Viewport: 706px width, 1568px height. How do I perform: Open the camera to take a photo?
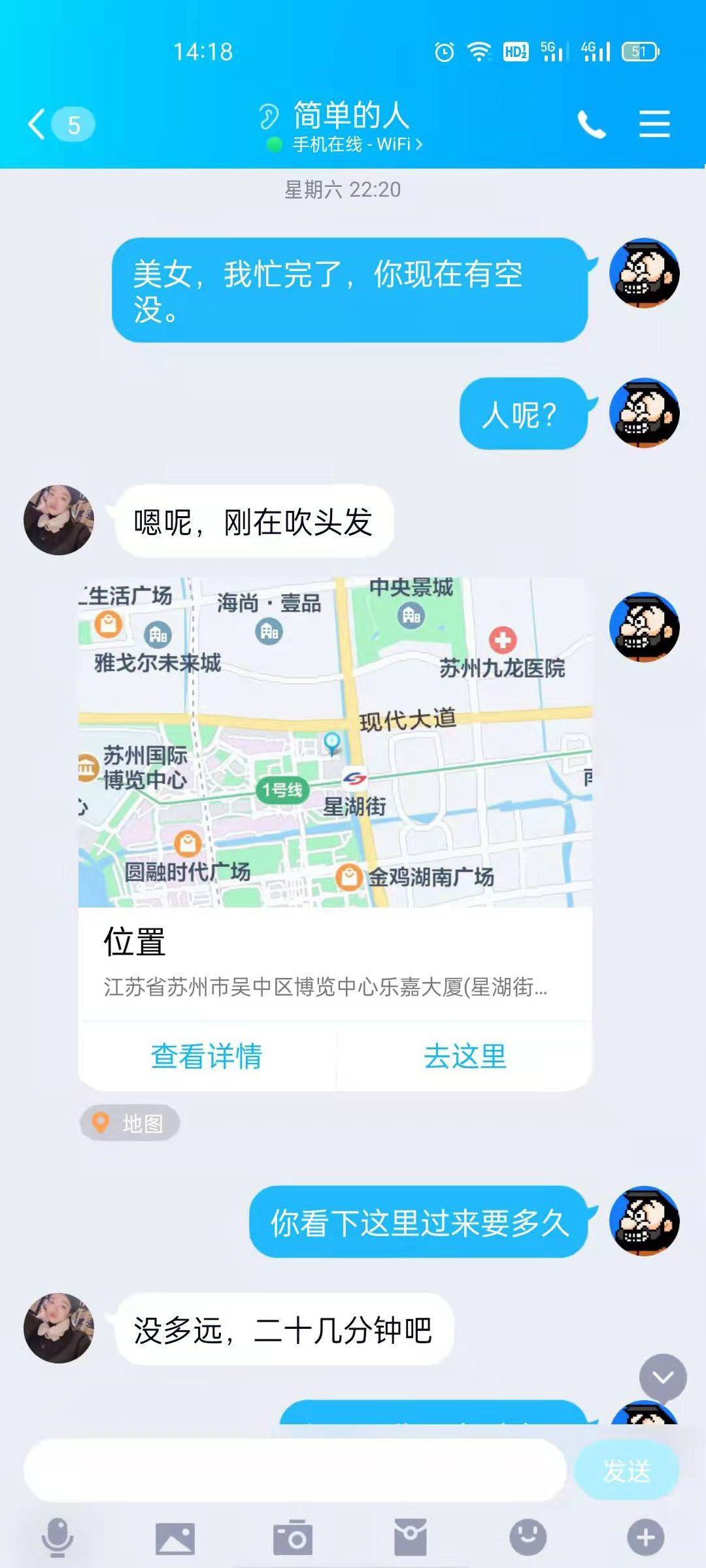[293, 1537]
